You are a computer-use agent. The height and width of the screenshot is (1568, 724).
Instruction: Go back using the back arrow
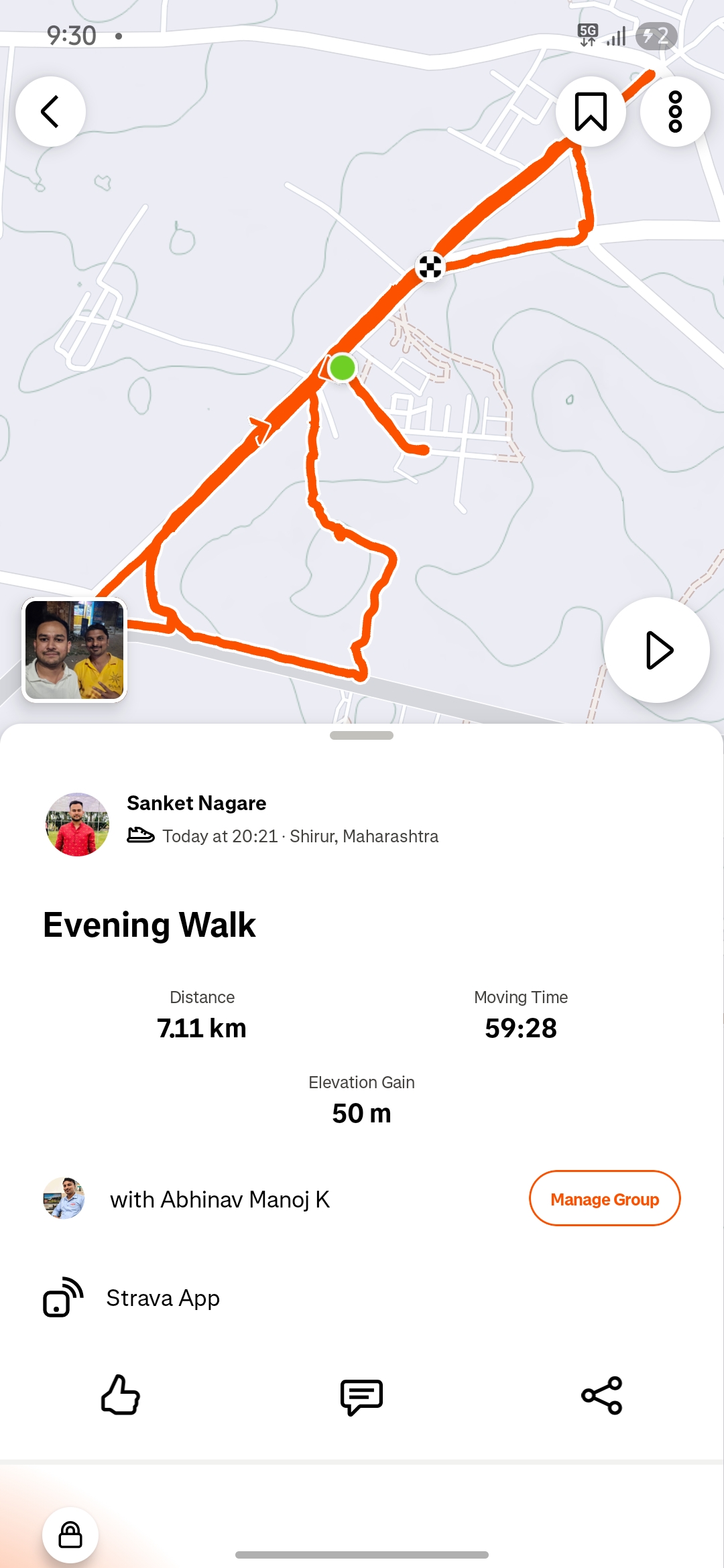(x=50, y=111)
